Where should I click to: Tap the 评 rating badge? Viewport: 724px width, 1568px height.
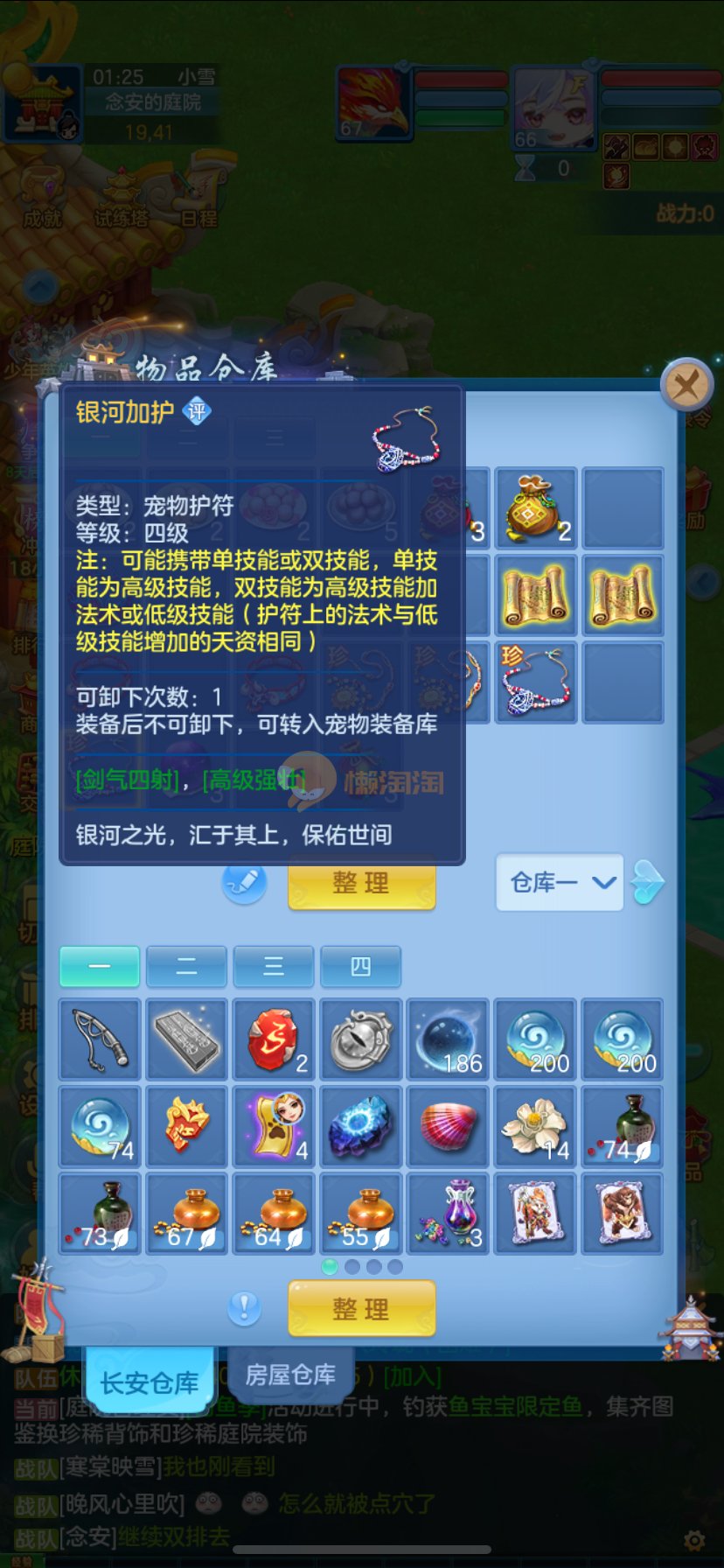pos(198,410)
